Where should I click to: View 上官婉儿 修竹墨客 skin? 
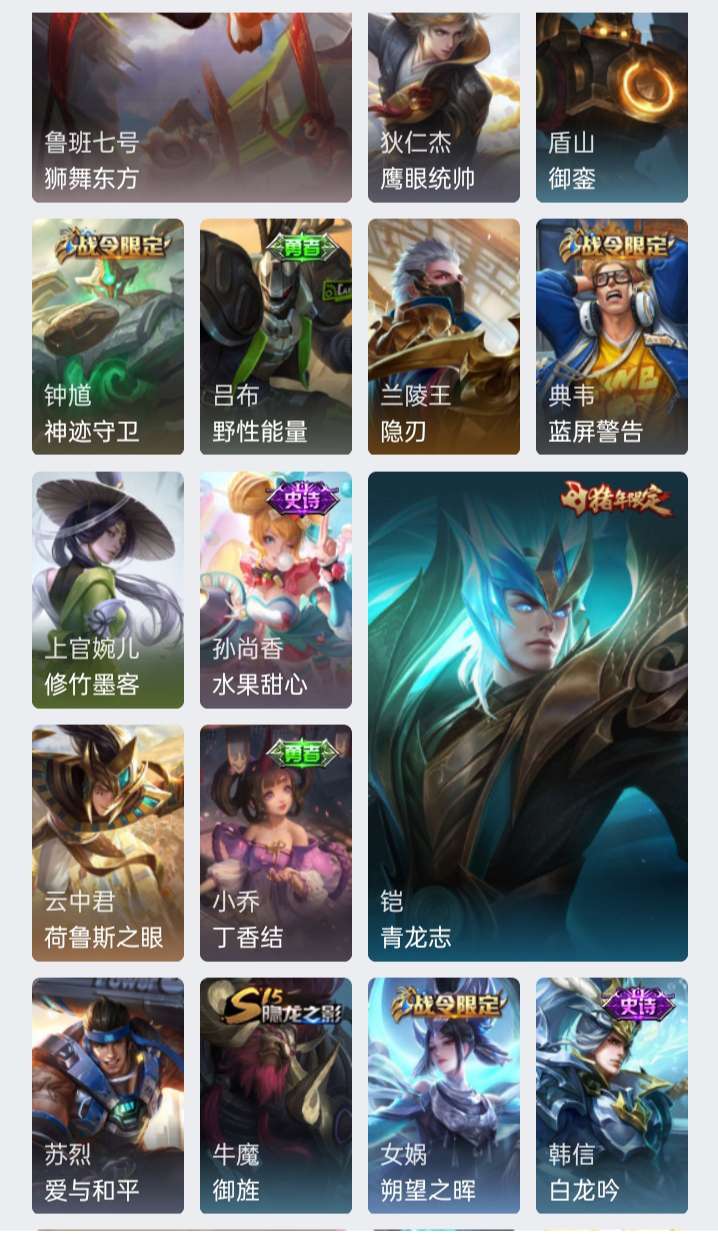tap(108, 590)
